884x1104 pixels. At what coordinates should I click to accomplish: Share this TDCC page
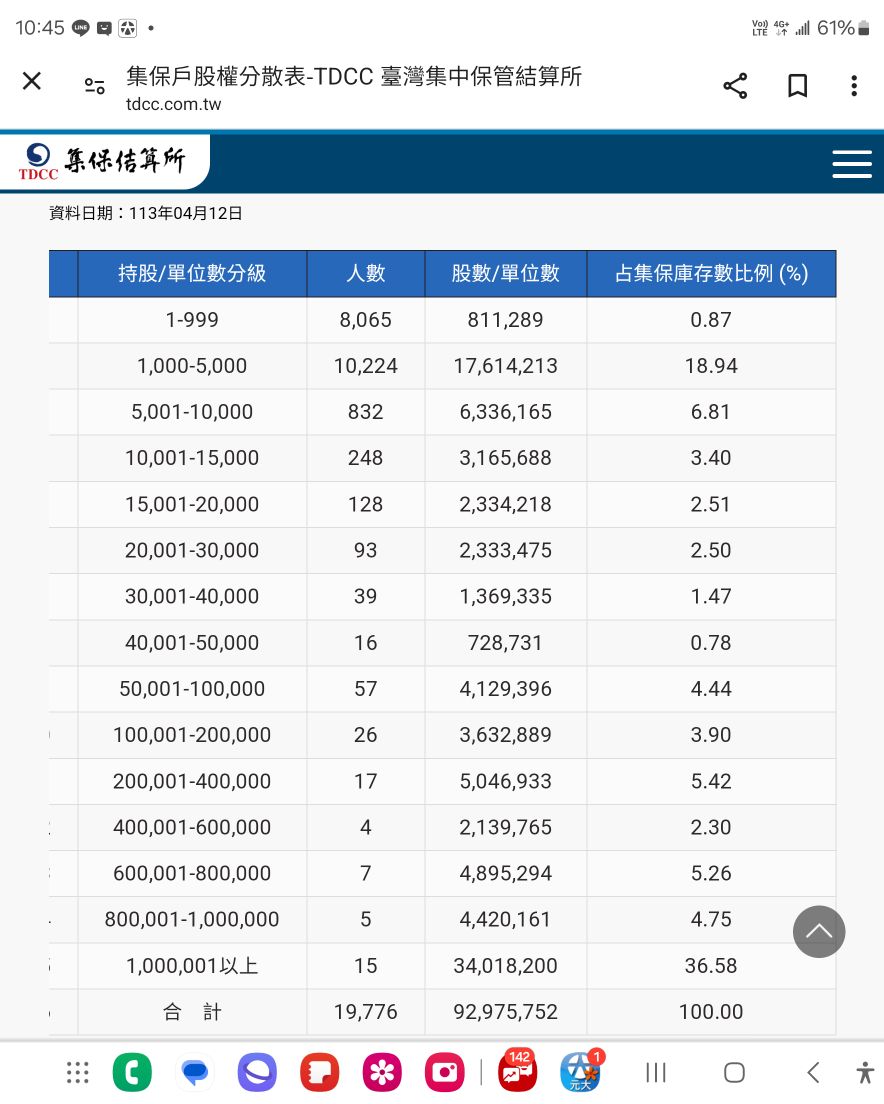click(735, 86)
